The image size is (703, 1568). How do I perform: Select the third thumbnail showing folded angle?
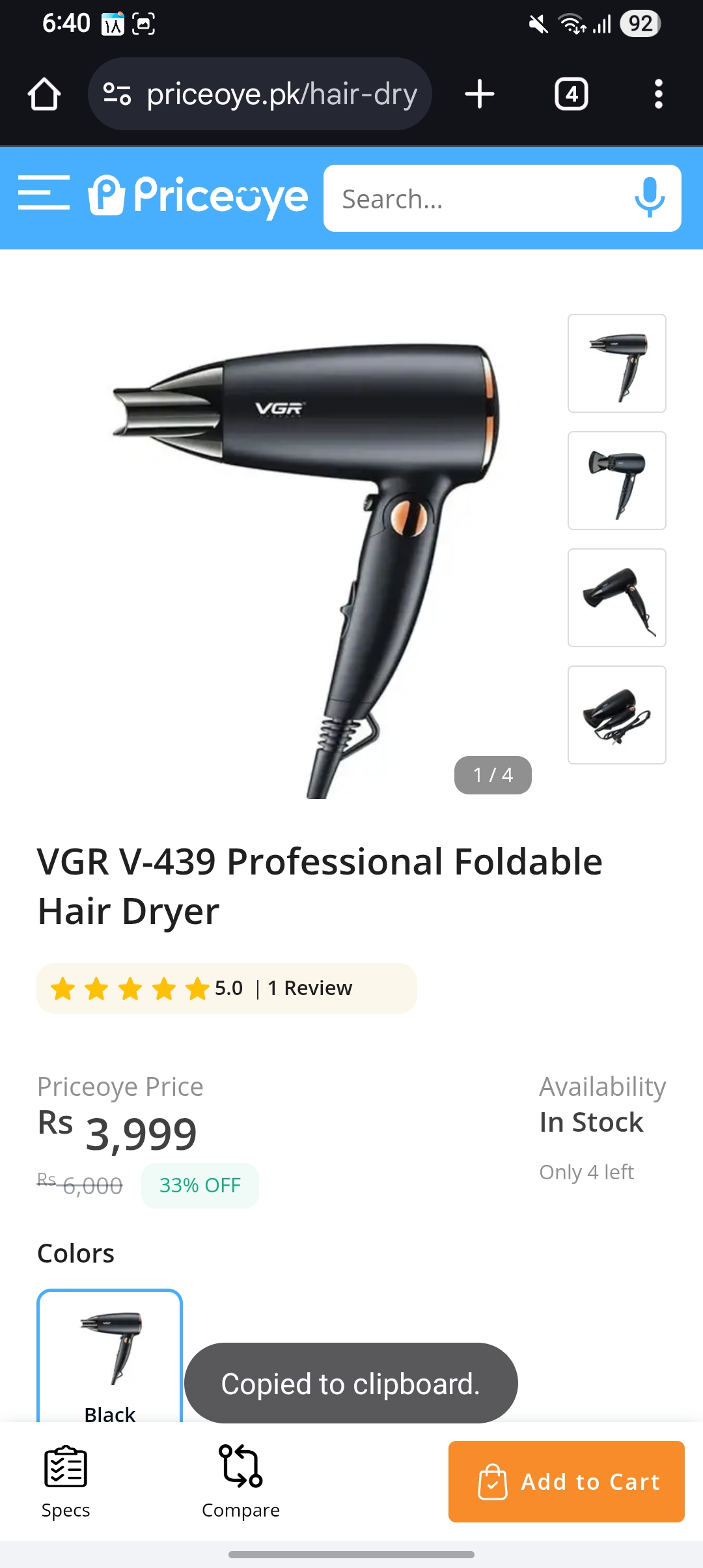[x=616, y=598]
